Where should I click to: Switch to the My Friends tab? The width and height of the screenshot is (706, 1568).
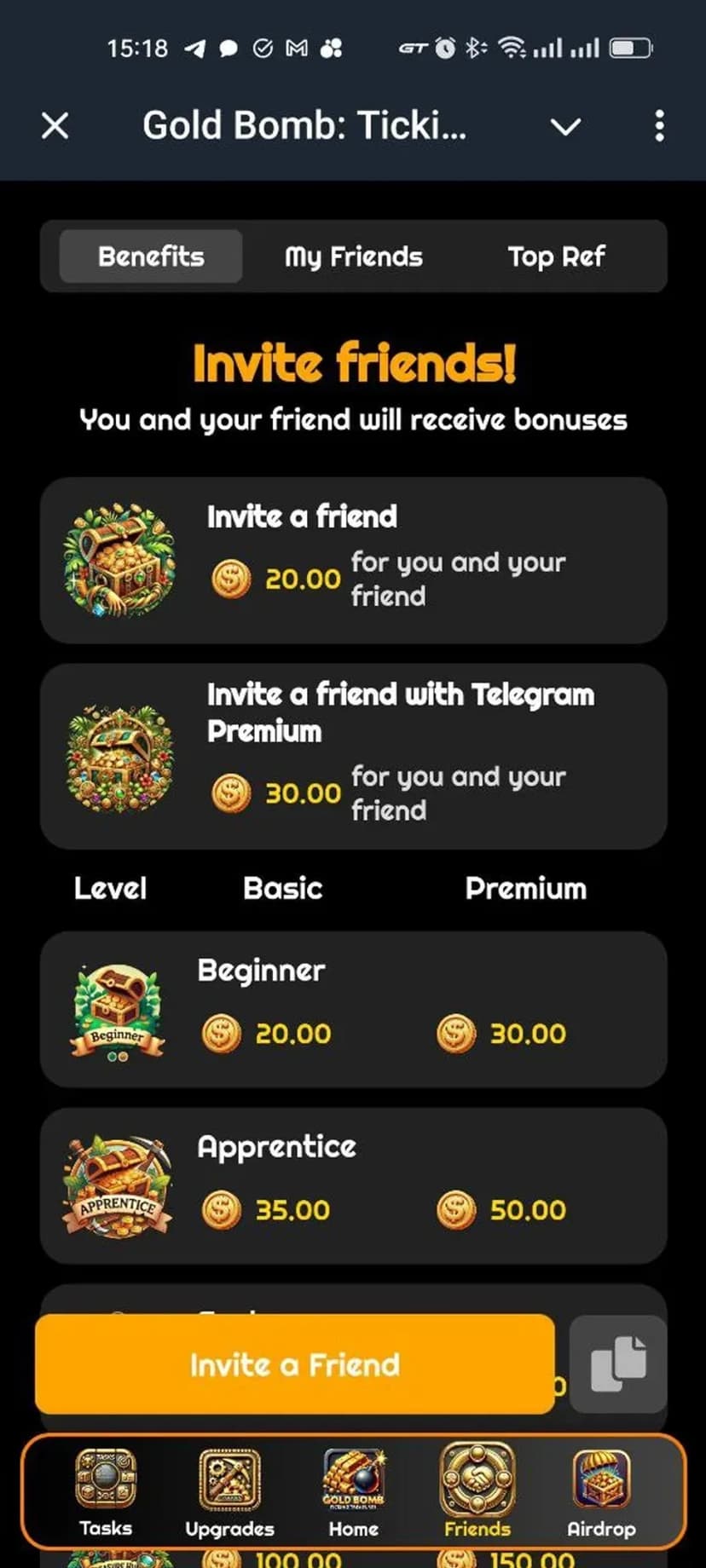[x=353, y=257]
